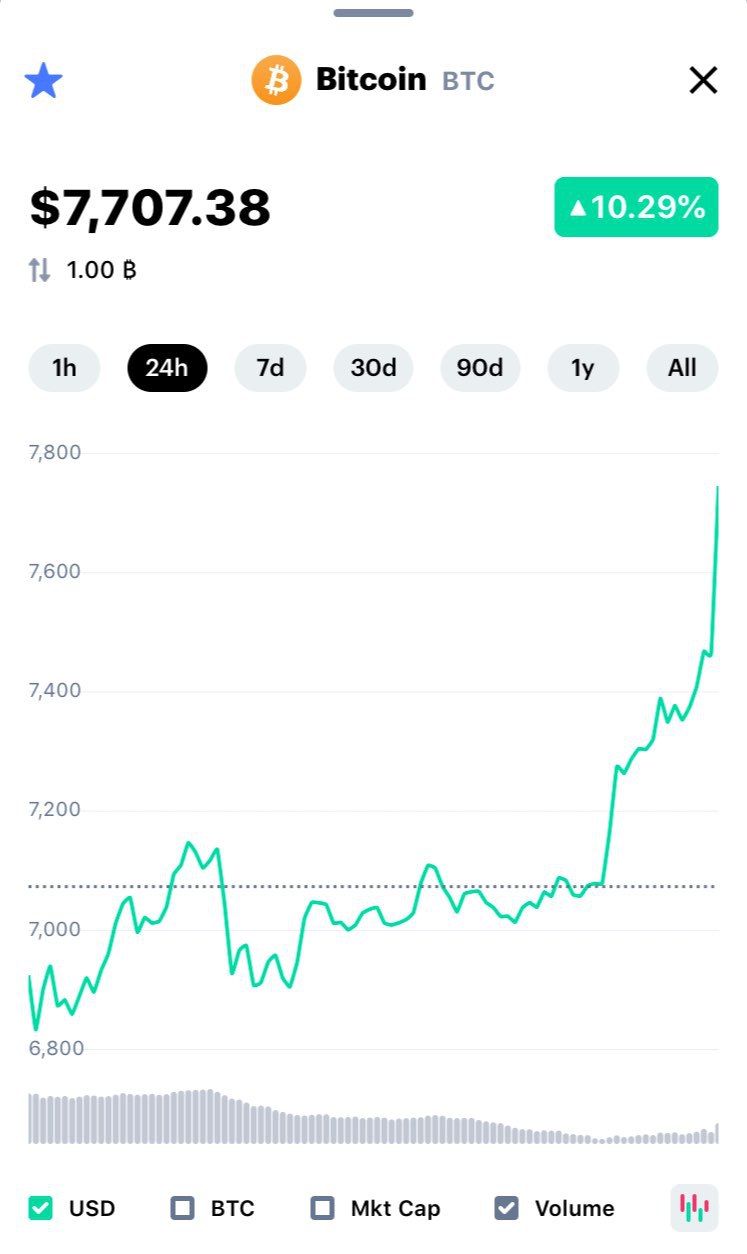
Task: Switch to candlestick chart view
Action: pos(694,1208)
